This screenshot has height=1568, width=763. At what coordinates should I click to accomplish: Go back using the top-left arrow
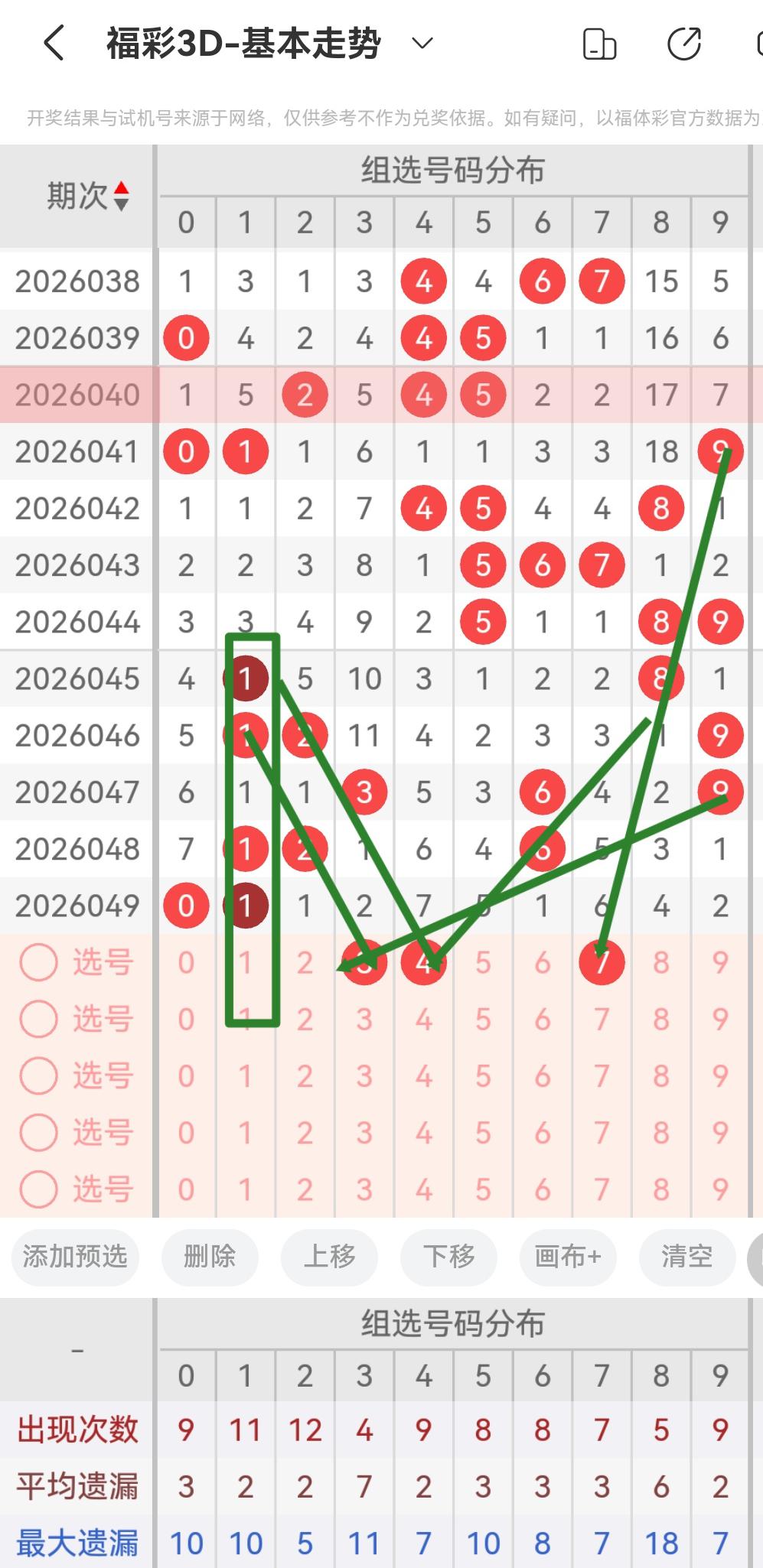coord(54,44)
